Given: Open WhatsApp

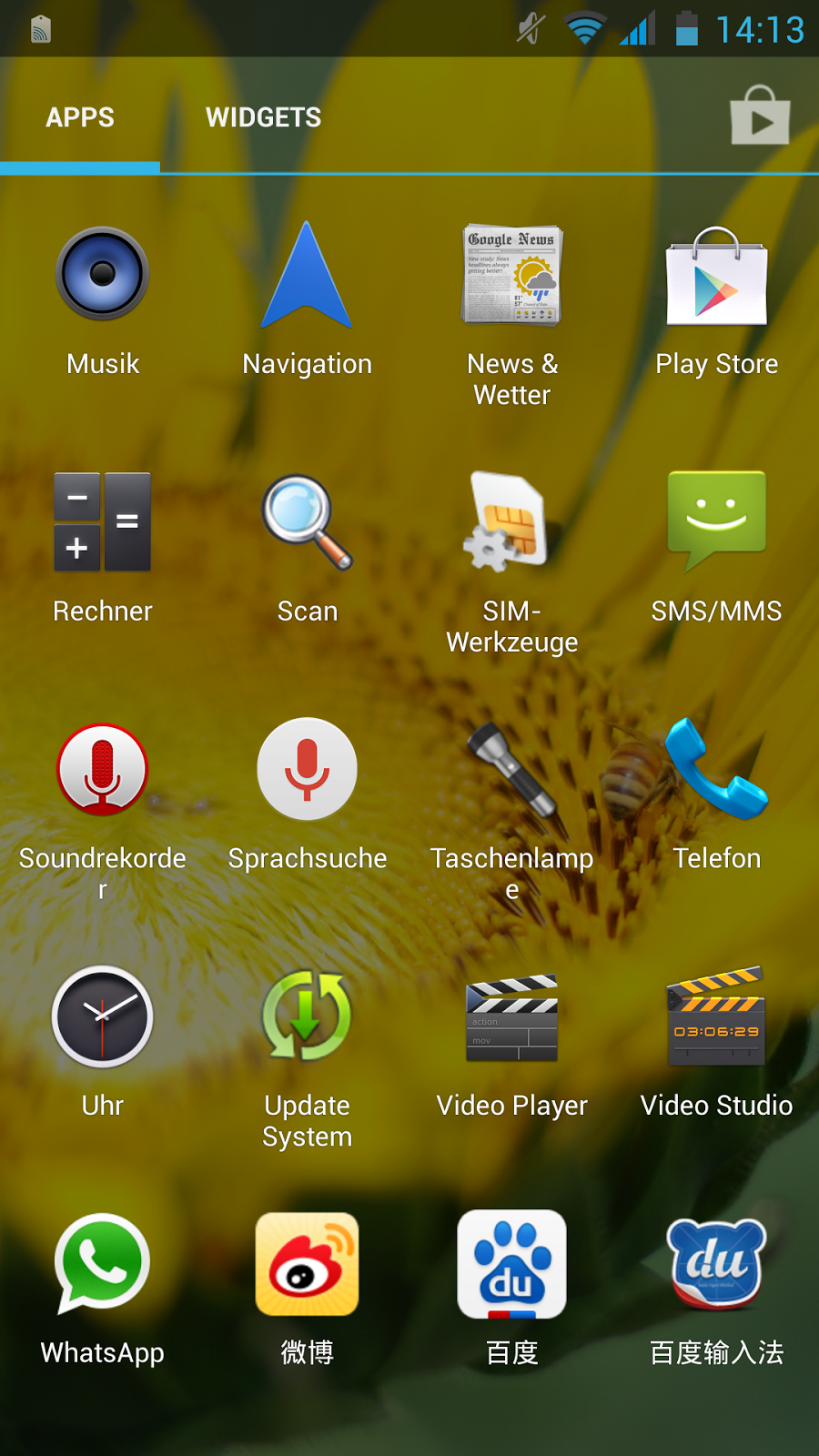Looking at the screenshot, I should 103,1265.
